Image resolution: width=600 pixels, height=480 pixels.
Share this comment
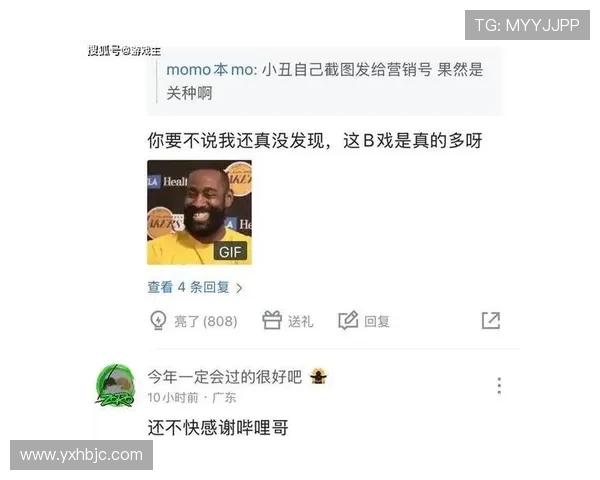click(x=490, y=320)
